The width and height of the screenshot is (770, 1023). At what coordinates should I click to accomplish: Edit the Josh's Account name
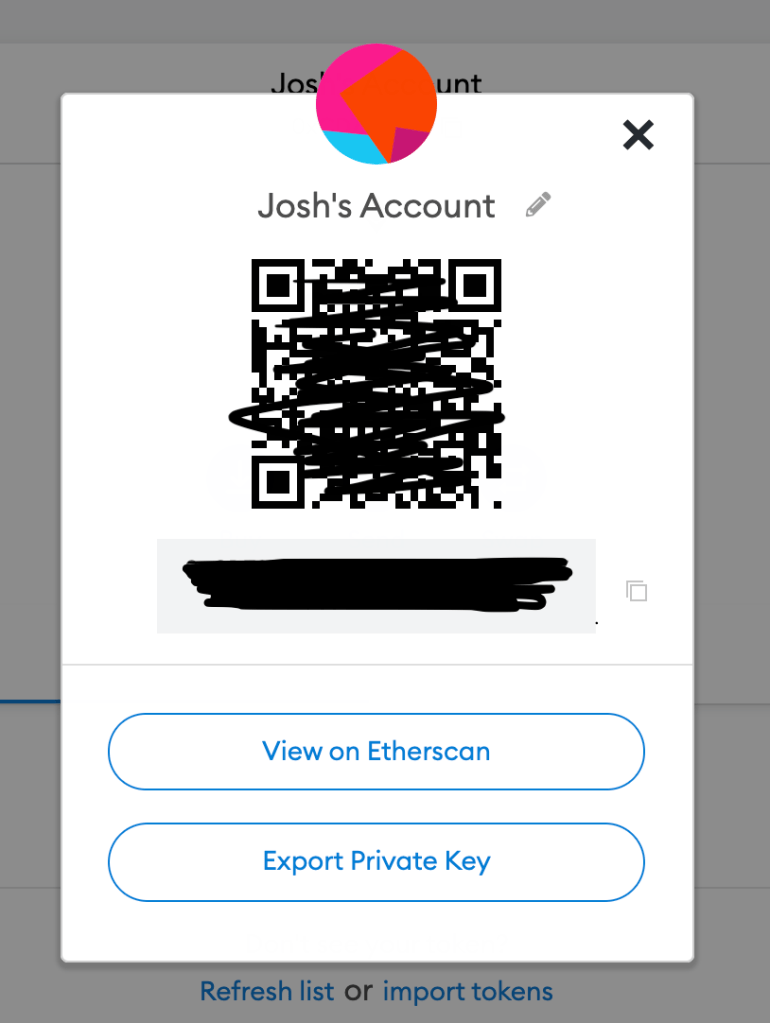point(538,205)
